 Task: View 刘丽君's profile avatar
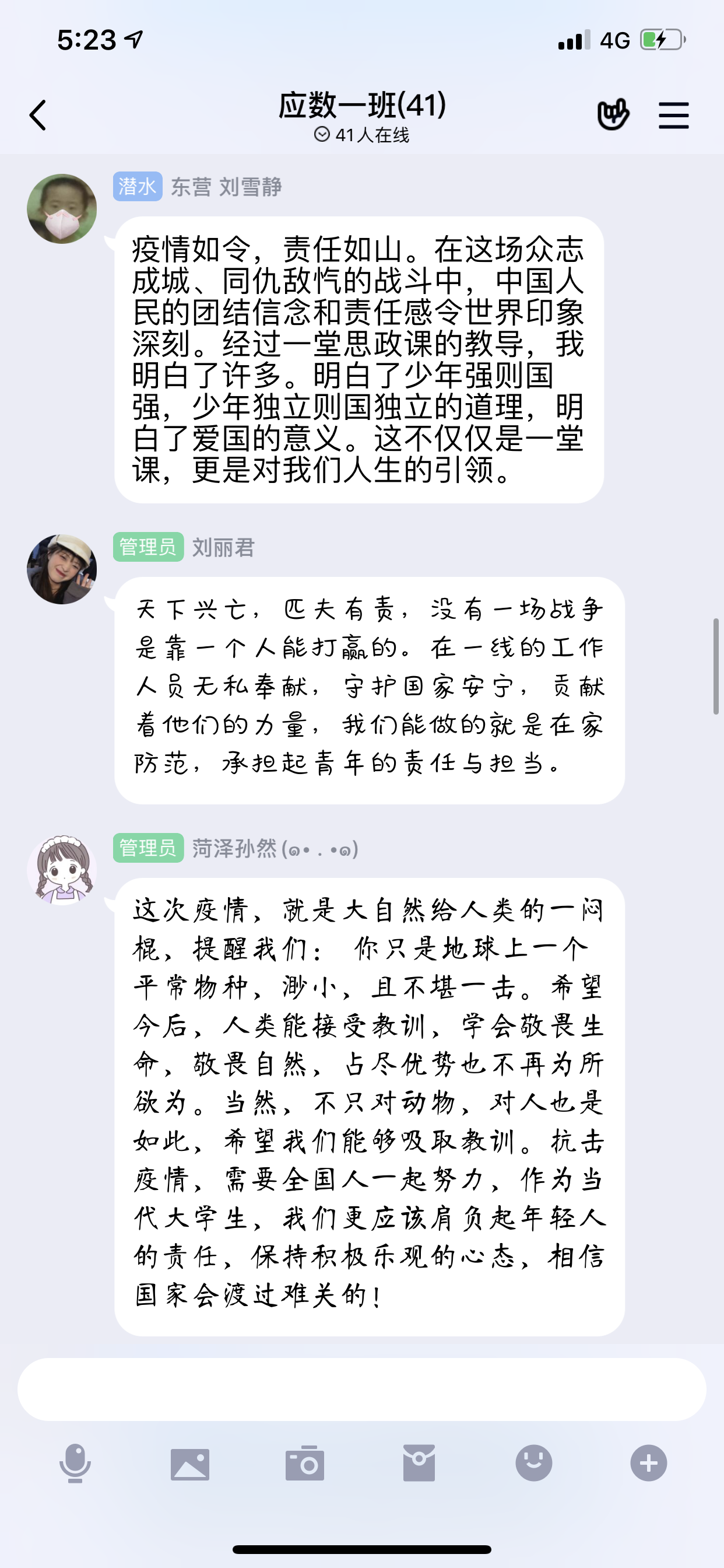point(62,569)
